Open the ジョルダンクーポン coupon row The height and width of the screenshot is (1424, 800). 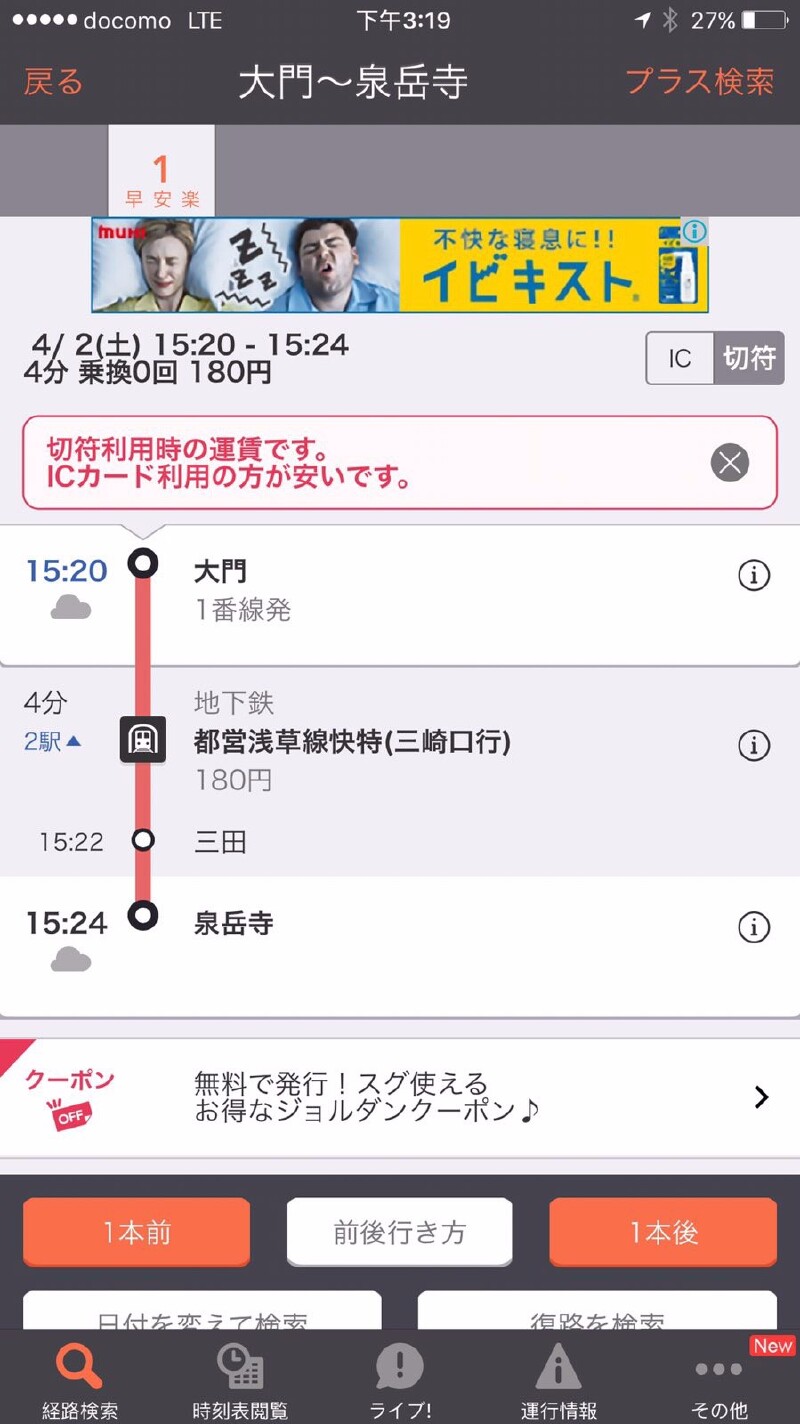(400, 1097)
